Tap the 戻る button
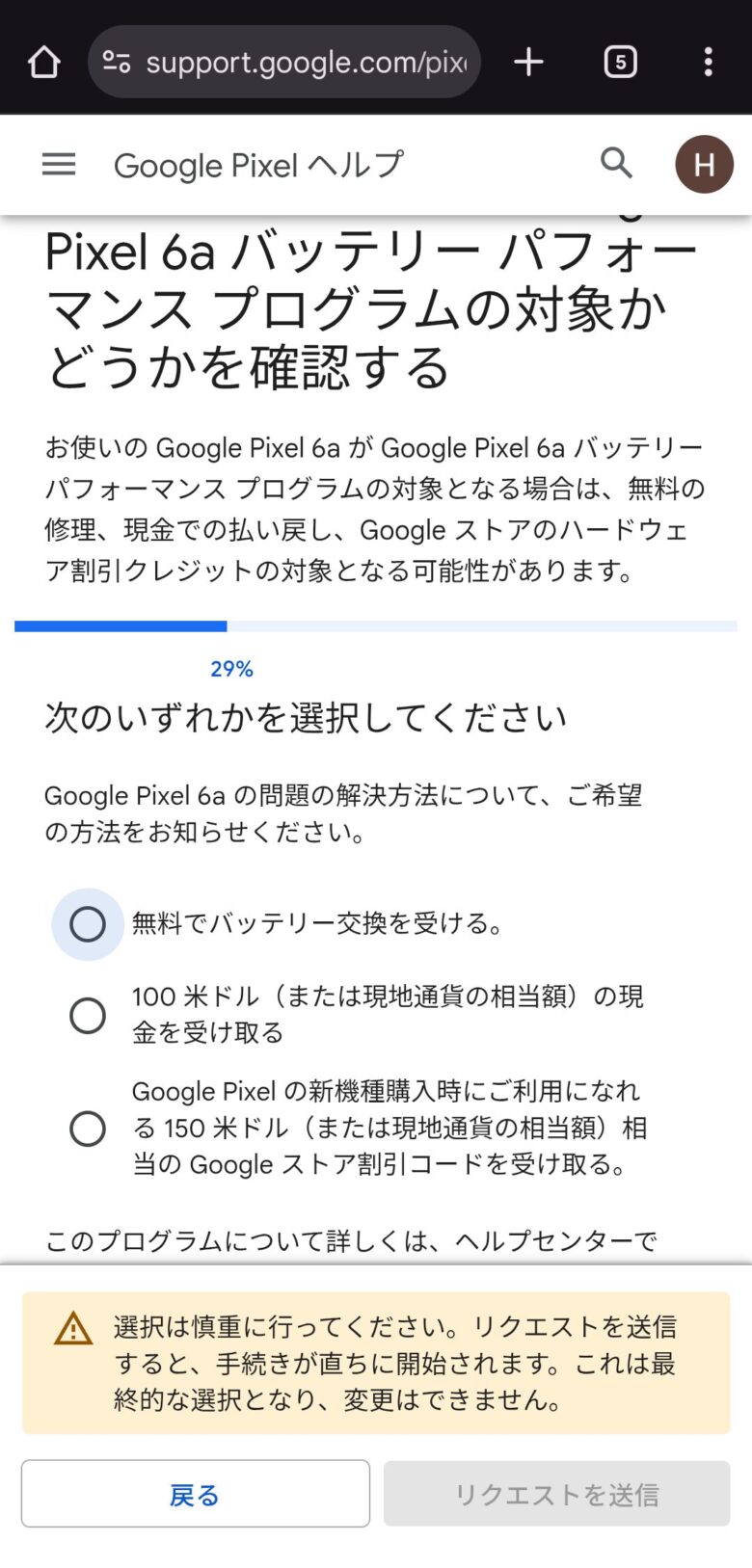This screenshot has height=1568, width=752. pyautogui.click(x=196, y=1494)
